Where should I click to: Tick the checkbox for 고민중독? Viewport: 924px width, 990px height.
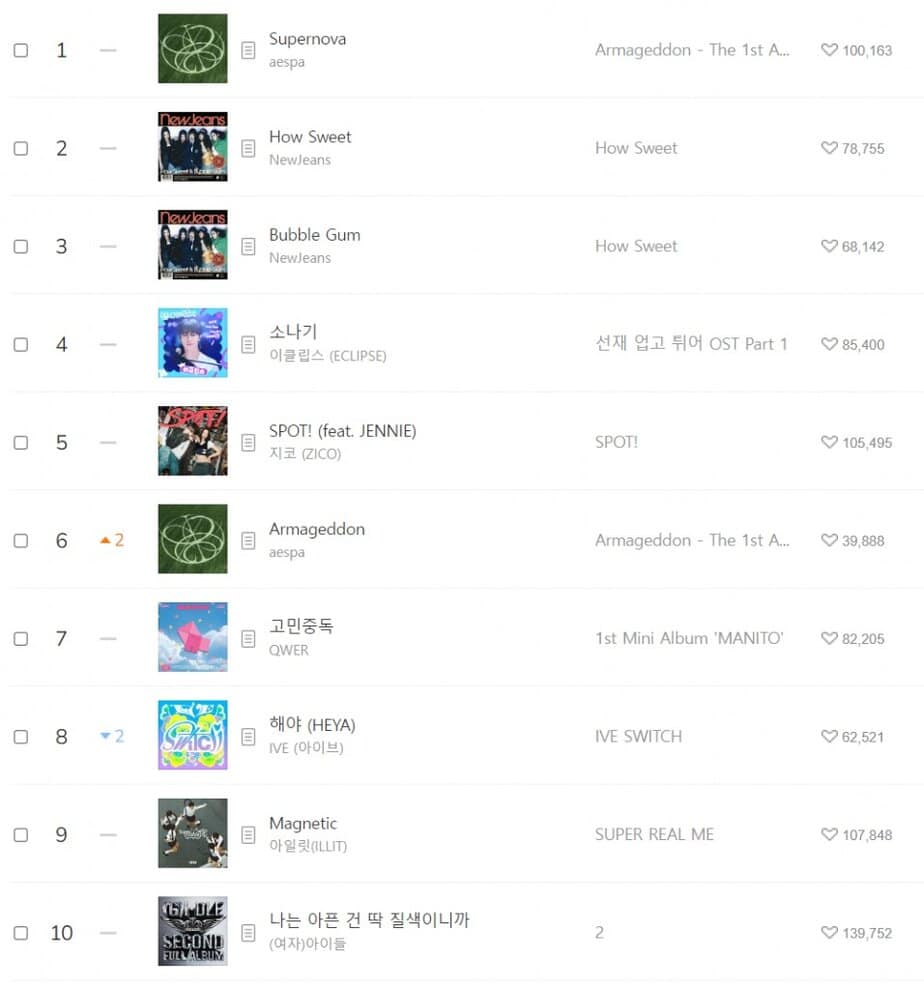click(x=21, y=638)
